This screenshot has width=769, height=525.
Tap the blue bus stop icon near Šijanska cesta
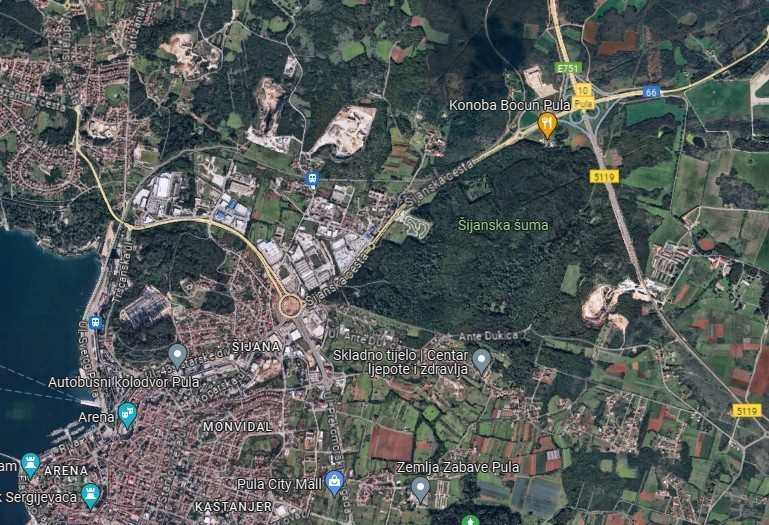click(312, 180)
